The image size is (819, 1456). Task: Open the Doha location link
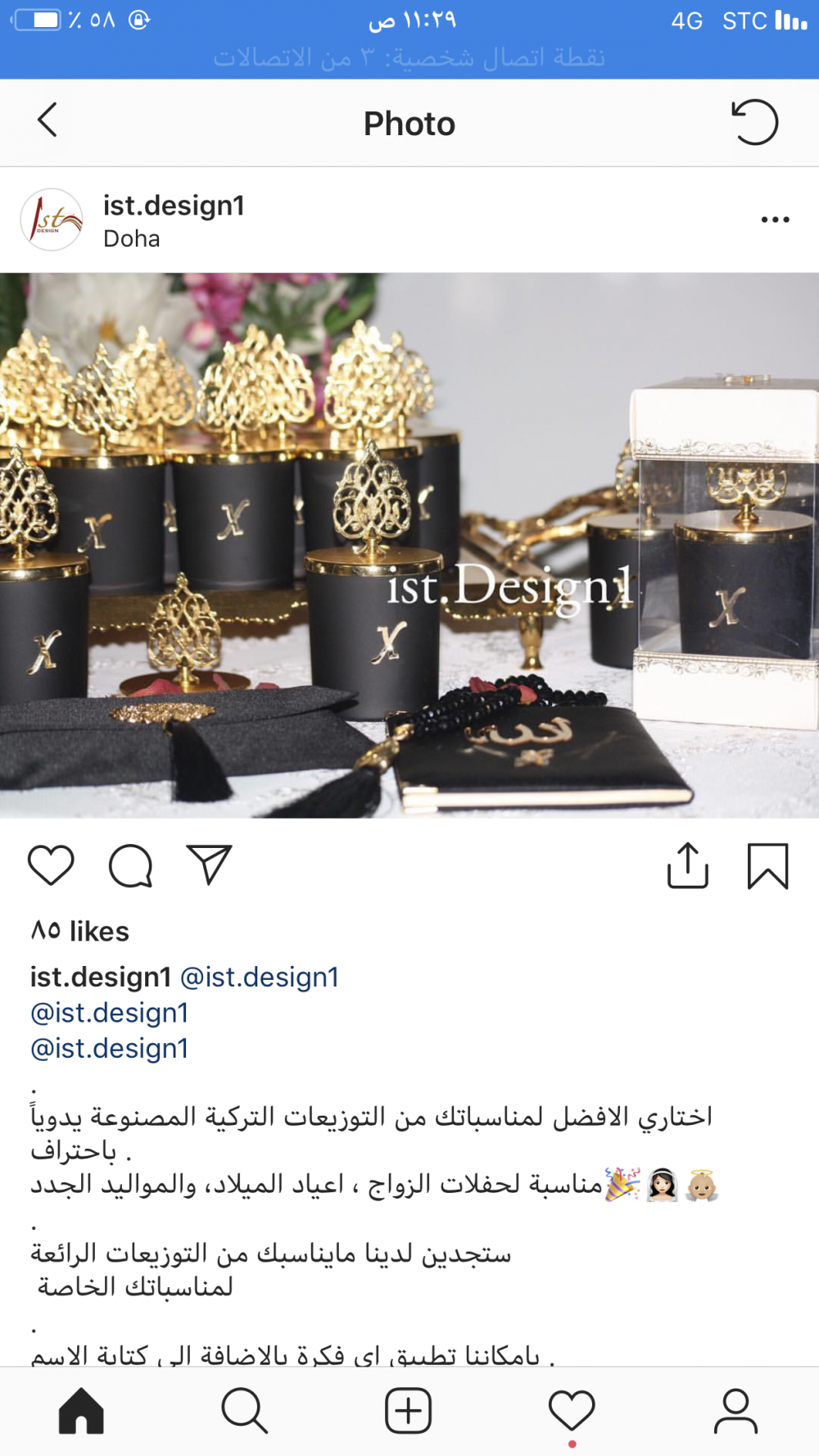(131, 239)
